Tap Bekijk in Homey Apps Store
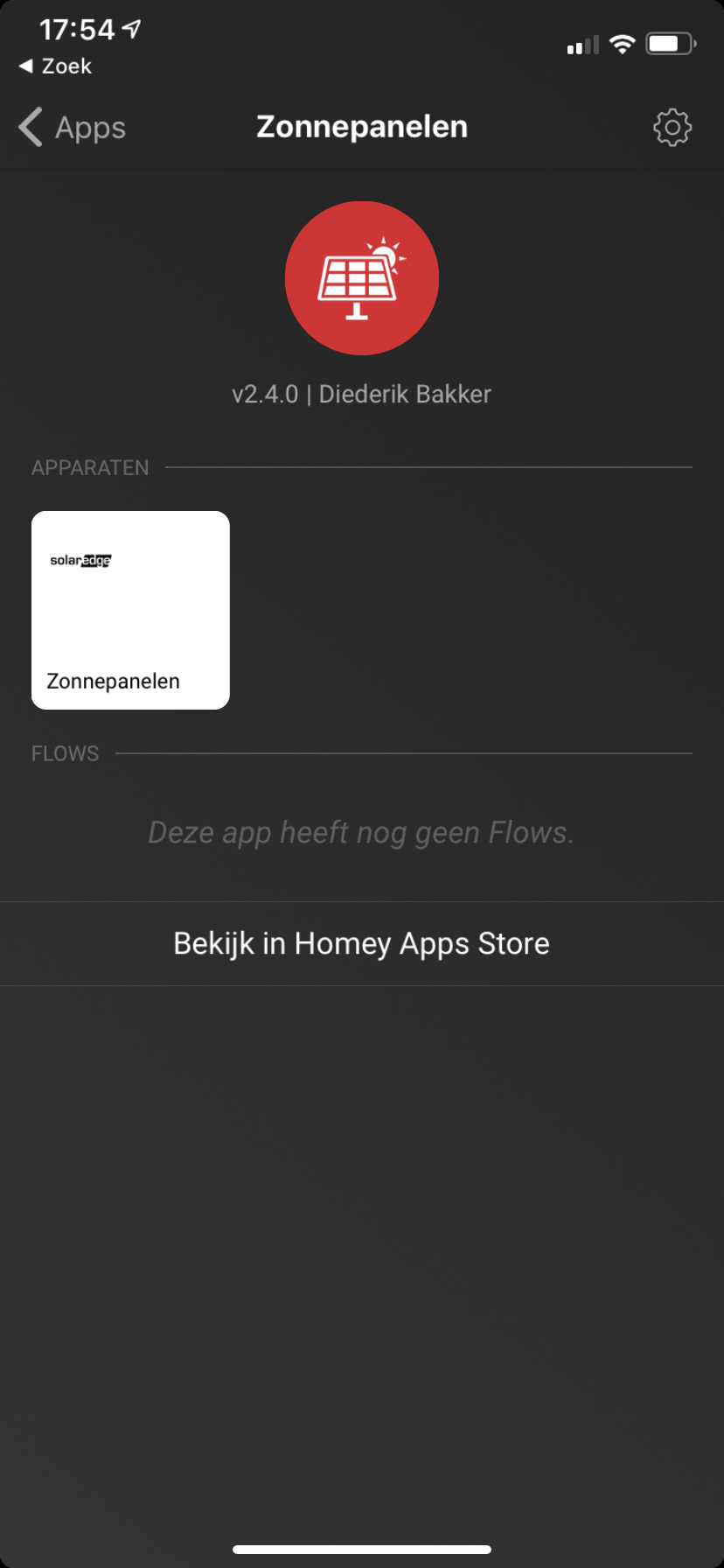The width and height of the screenshot is (724, 1568). tap(362, 943)
